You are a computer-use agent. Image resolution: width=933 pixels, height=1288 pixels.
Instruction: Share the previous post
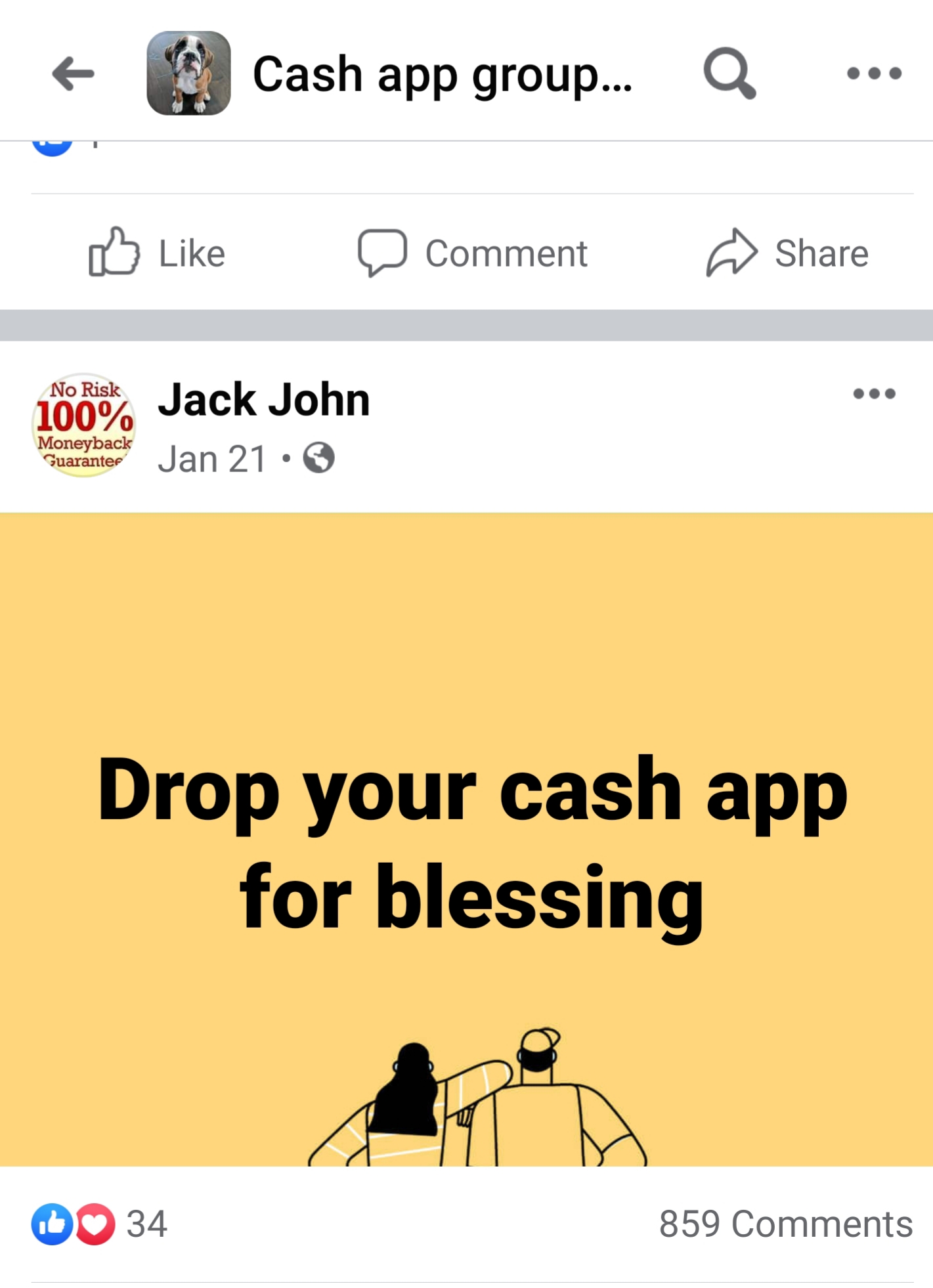point(787,253)
